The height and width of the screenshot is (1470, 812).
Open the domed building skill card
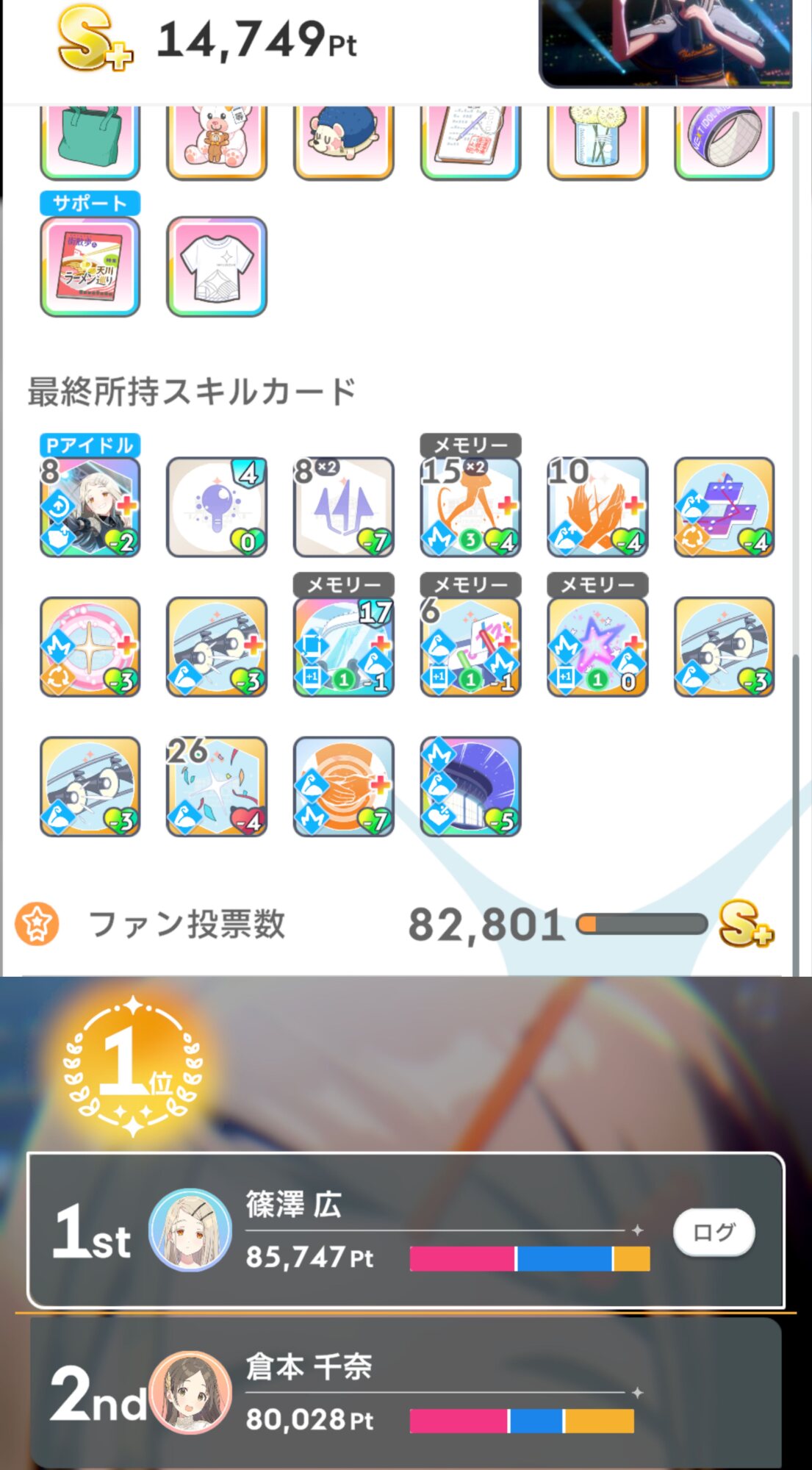tap(470, 786)
